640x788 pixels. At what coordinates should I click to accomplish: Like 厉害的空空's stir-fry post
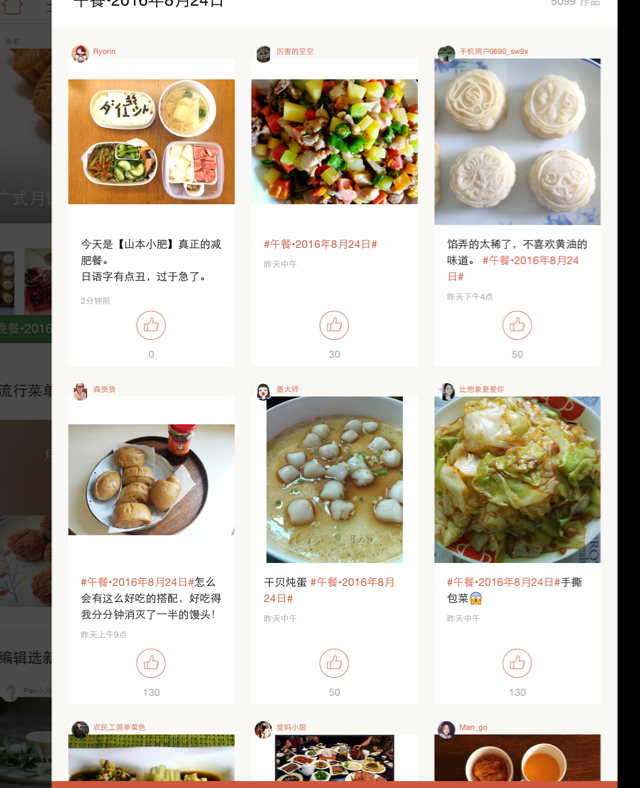[334, 325]
